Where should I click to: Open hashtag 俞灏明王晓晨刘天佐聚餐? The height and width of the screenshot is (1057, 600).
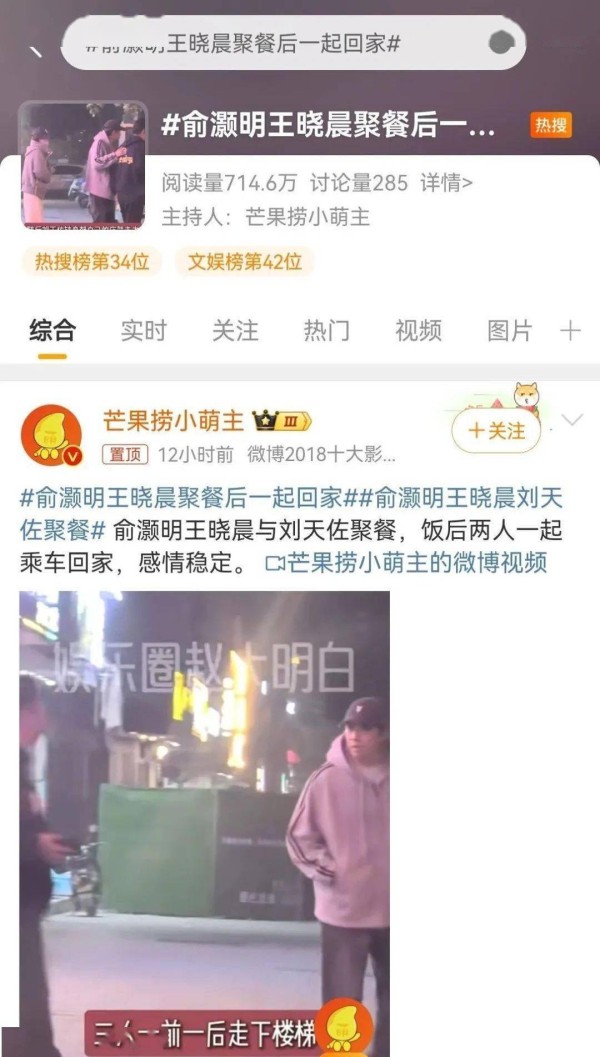(x=291, y=514)
